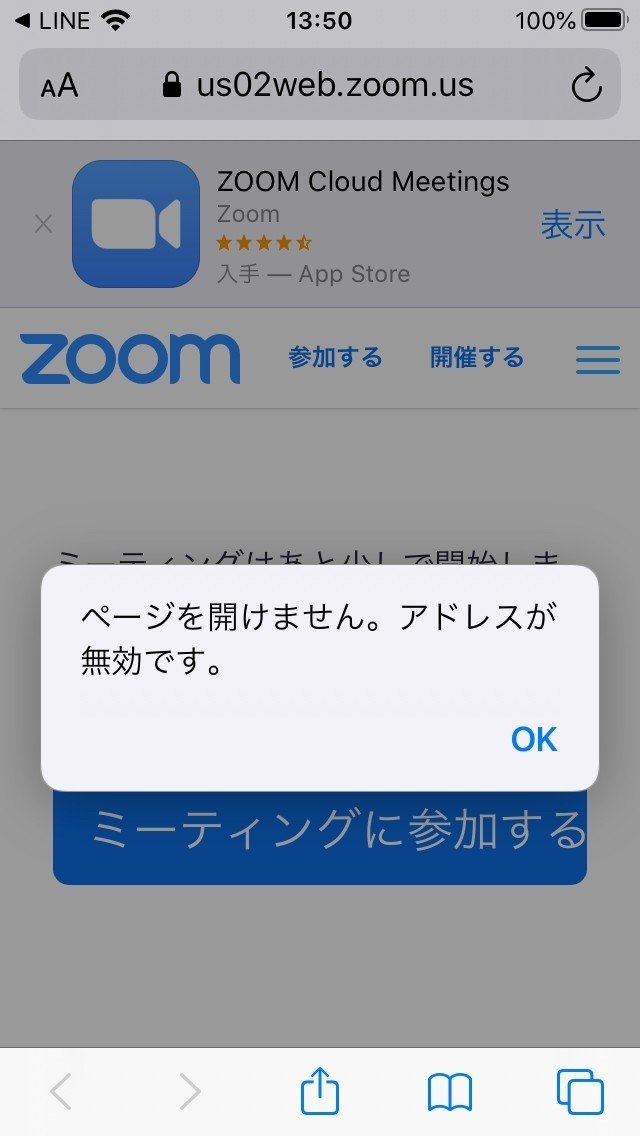
Task: Tap OK to dismiss the error alert
Action: (533, 739)
